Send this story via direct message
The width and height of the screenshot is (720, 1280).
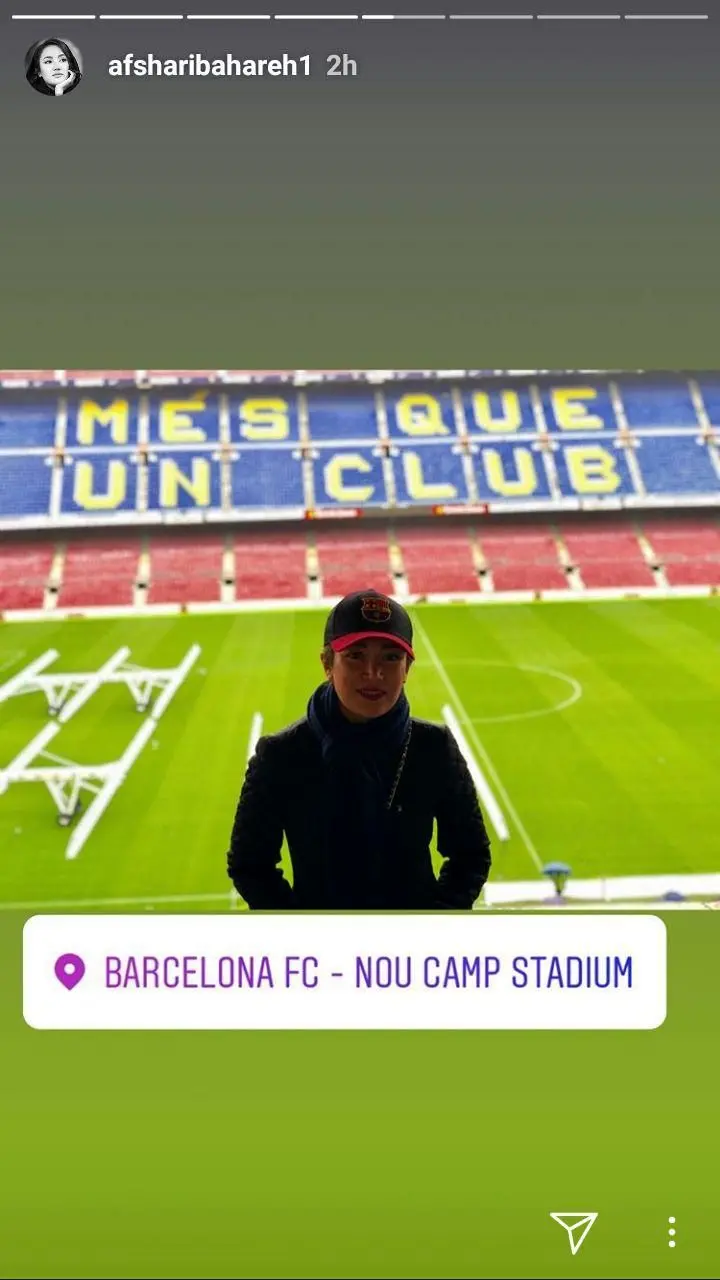click(x=574, y=1232)
